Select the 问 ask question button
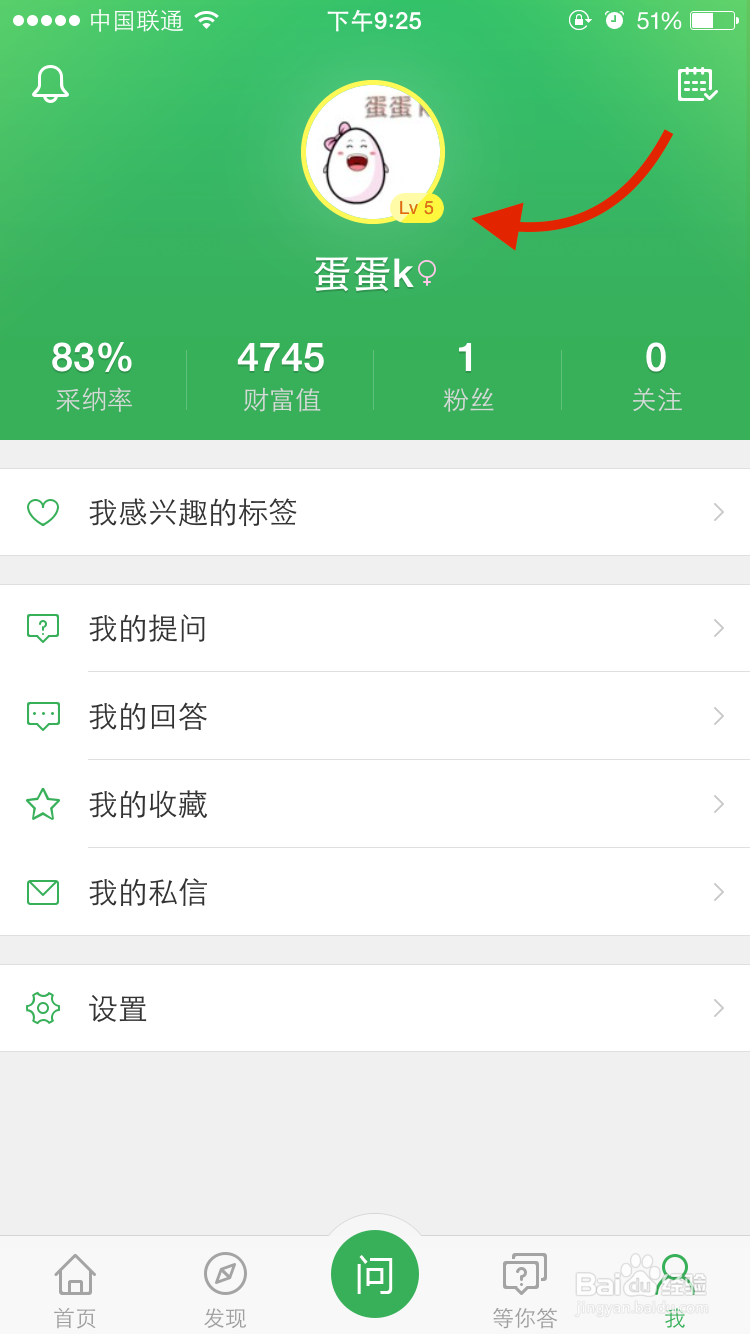 point(374,1273)
